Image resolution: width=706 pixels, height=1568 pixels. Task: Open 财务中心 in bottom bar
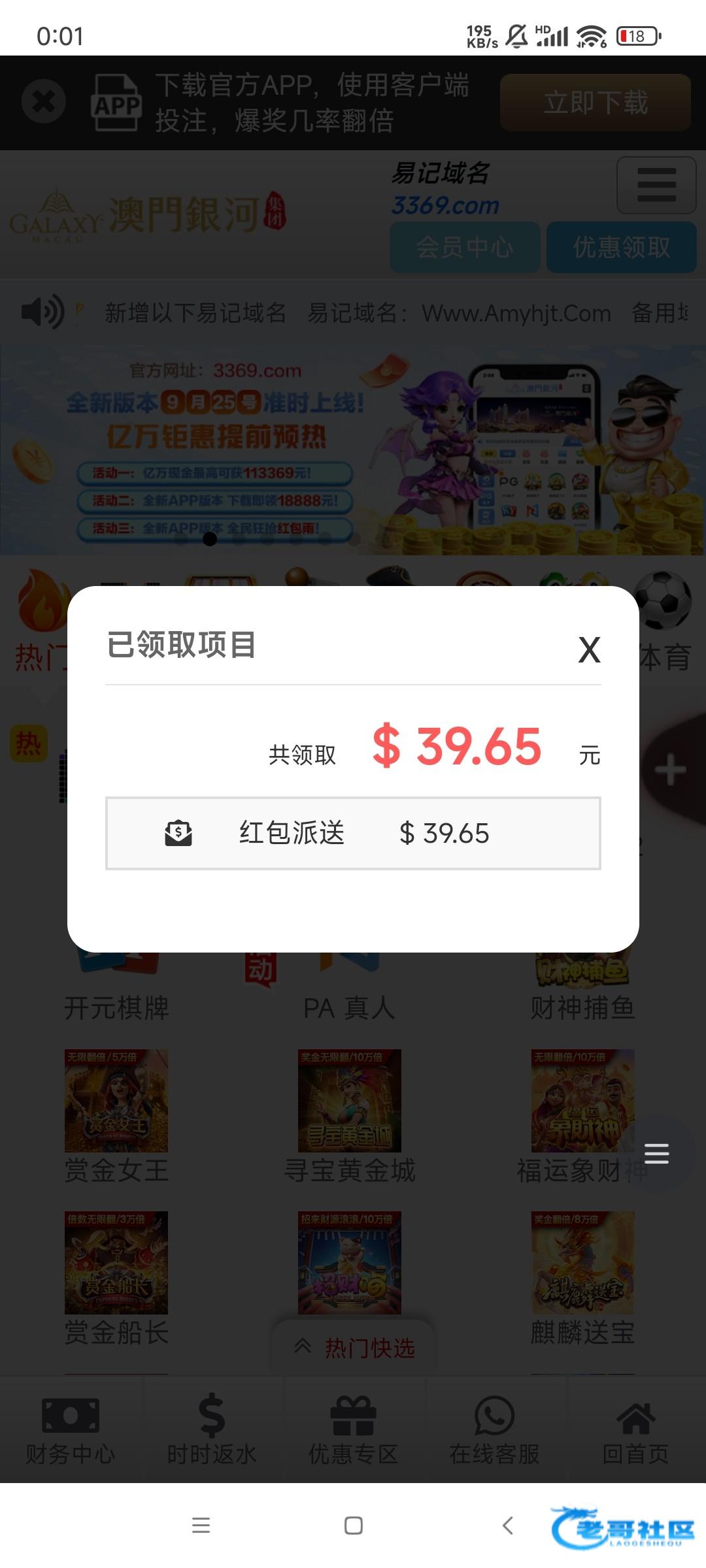71,1431
